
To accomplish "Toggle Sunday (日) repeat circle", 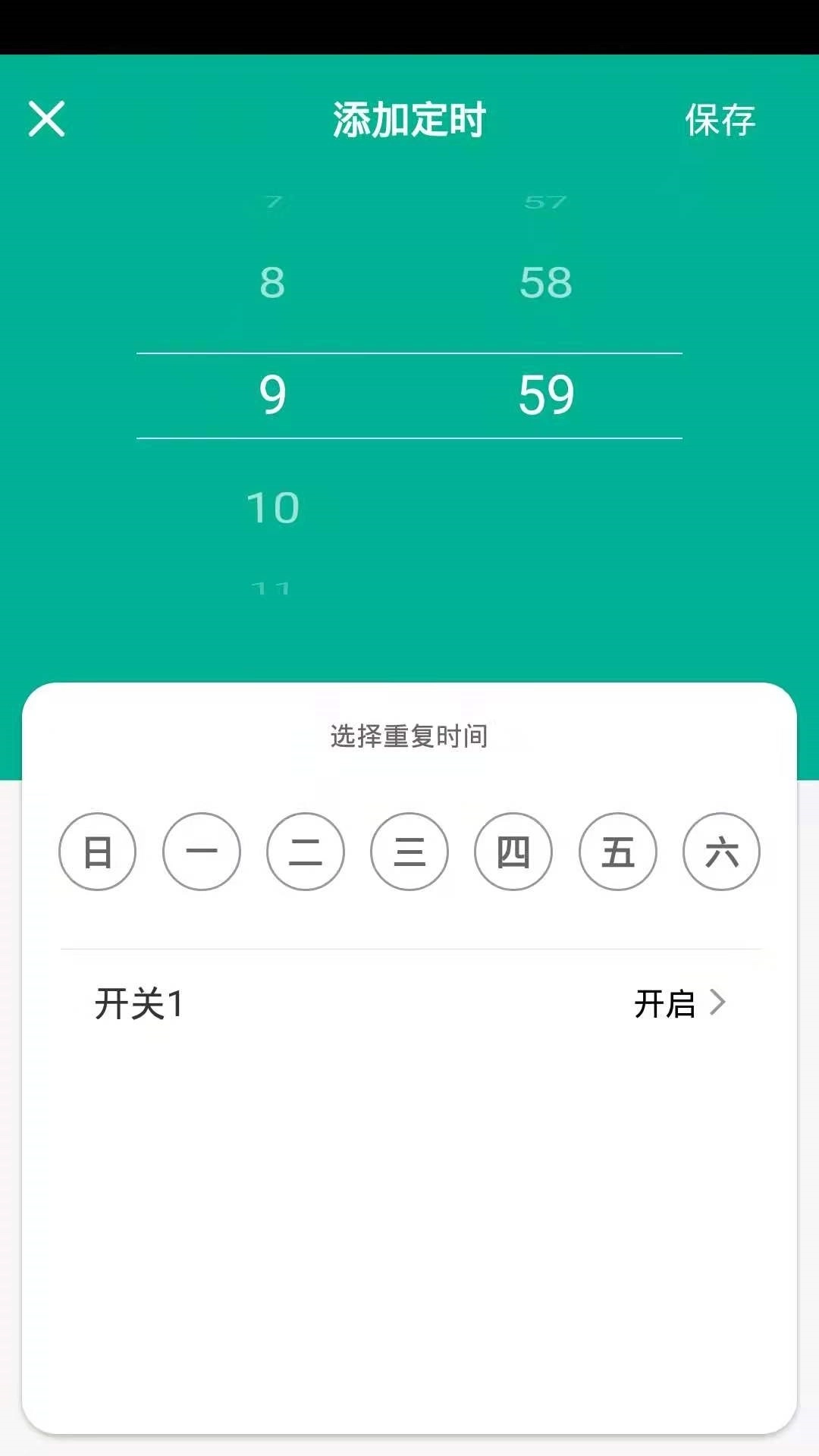I will coord(97,852).
